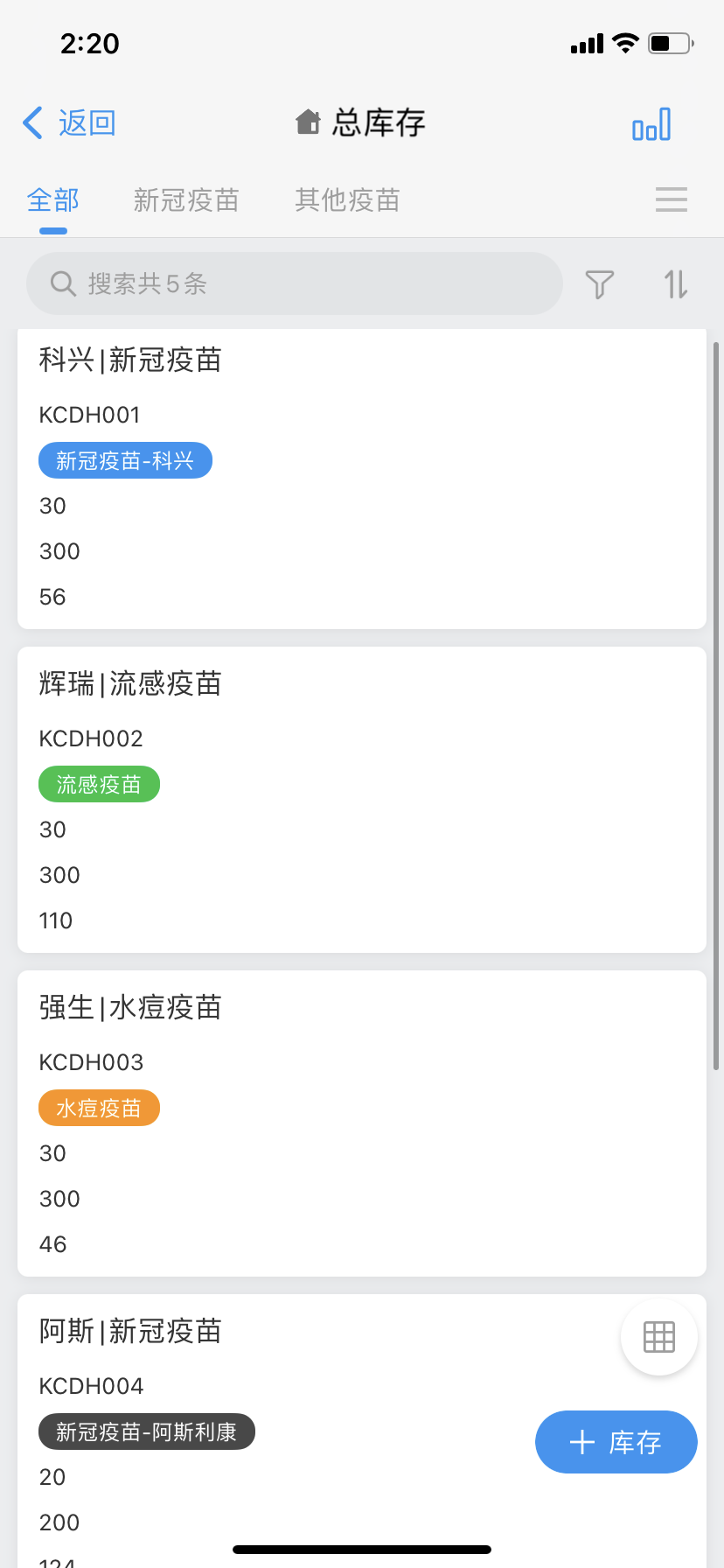The height and width of the screenshot is (1568, 724).
Task: Open the 强生|水痘疫苗 inventory card
Action: pyautogui.click(x=361, y=1123)
